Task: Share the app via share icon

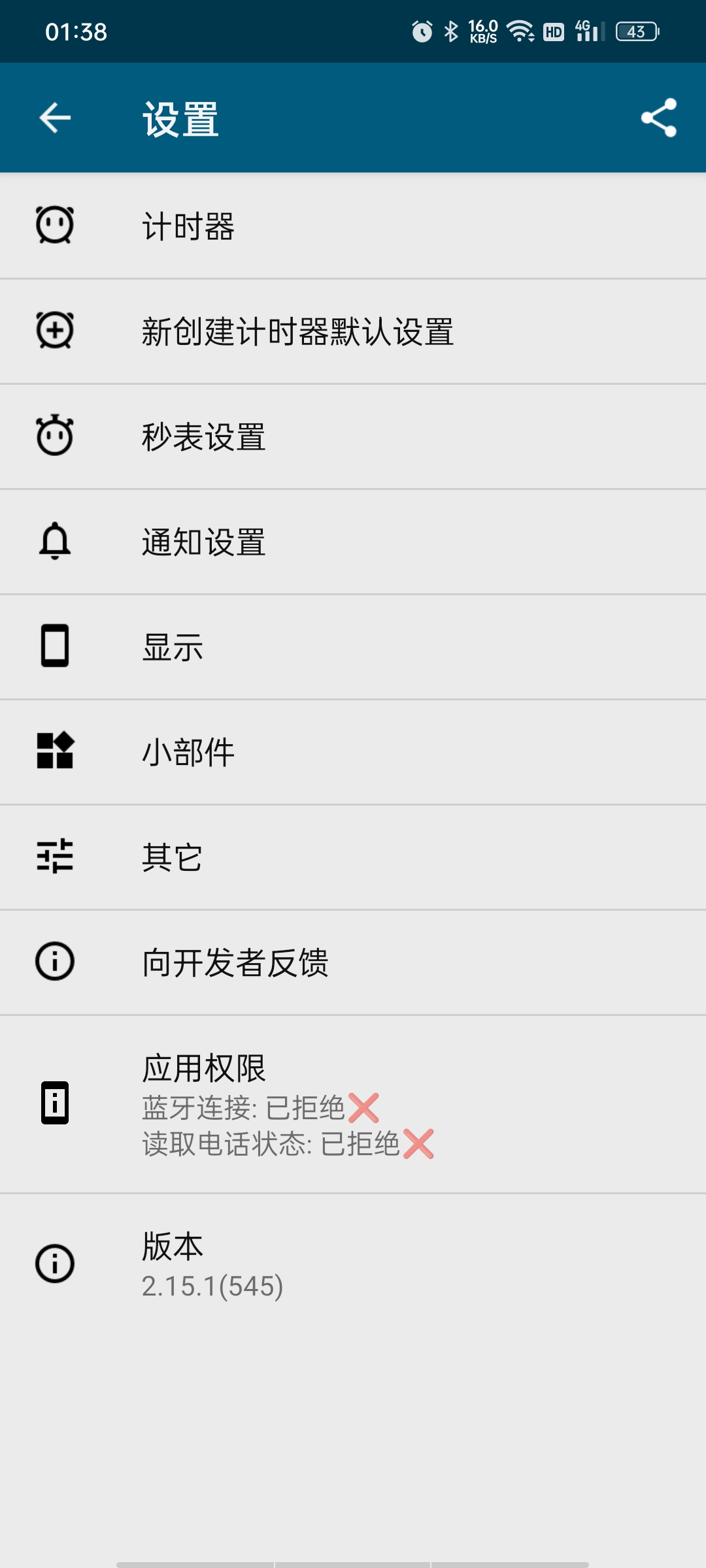Action: pos(658,118)
